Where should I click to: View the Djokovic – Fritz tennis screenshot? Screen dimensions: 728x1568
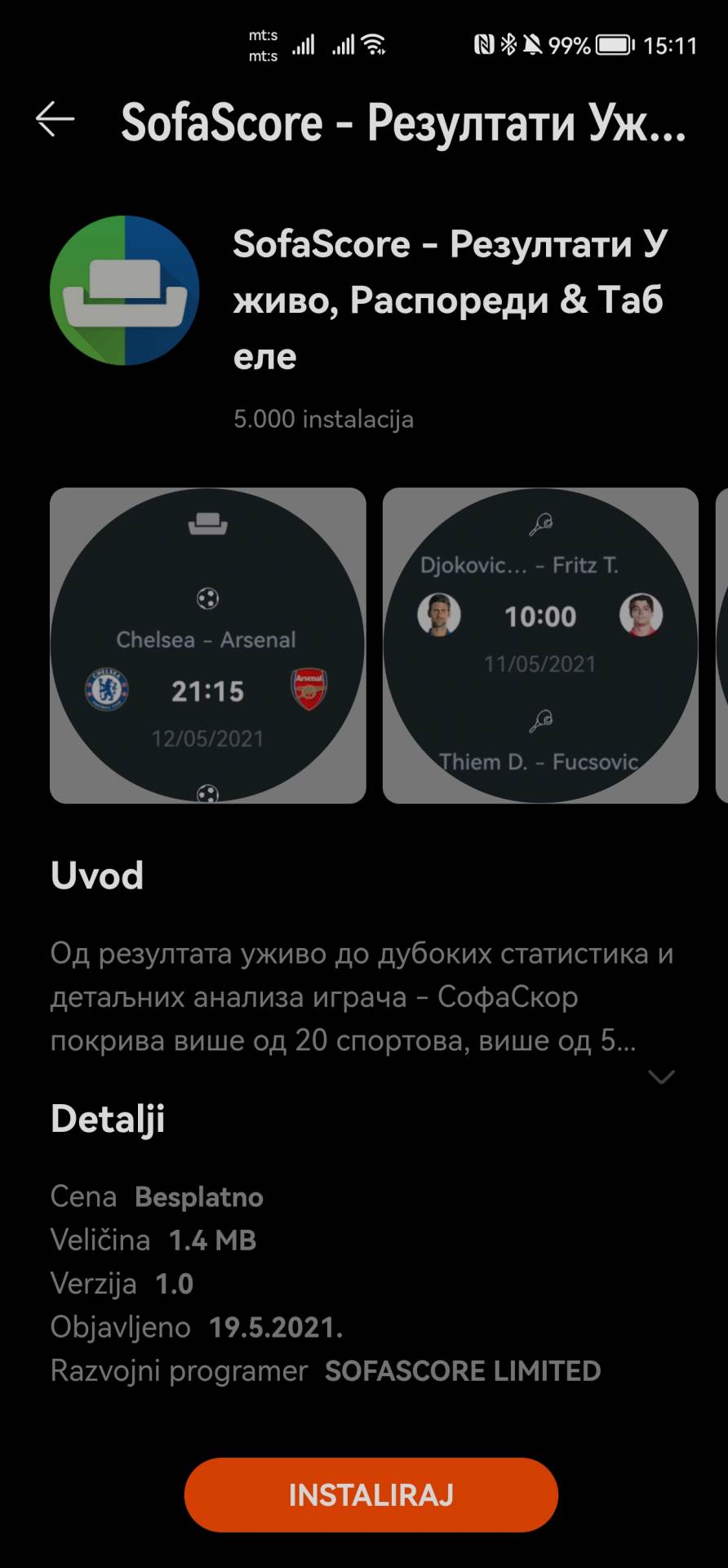click(x=540, y=645)
